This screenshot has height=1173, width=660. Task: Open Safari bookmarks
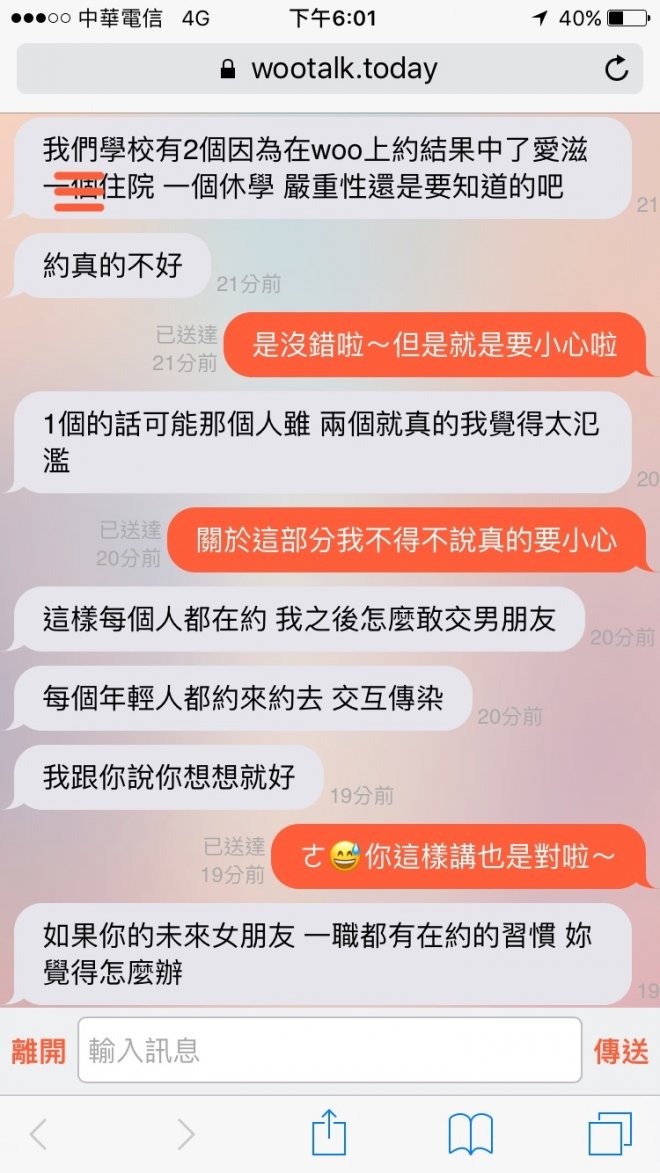point(470,1133)
